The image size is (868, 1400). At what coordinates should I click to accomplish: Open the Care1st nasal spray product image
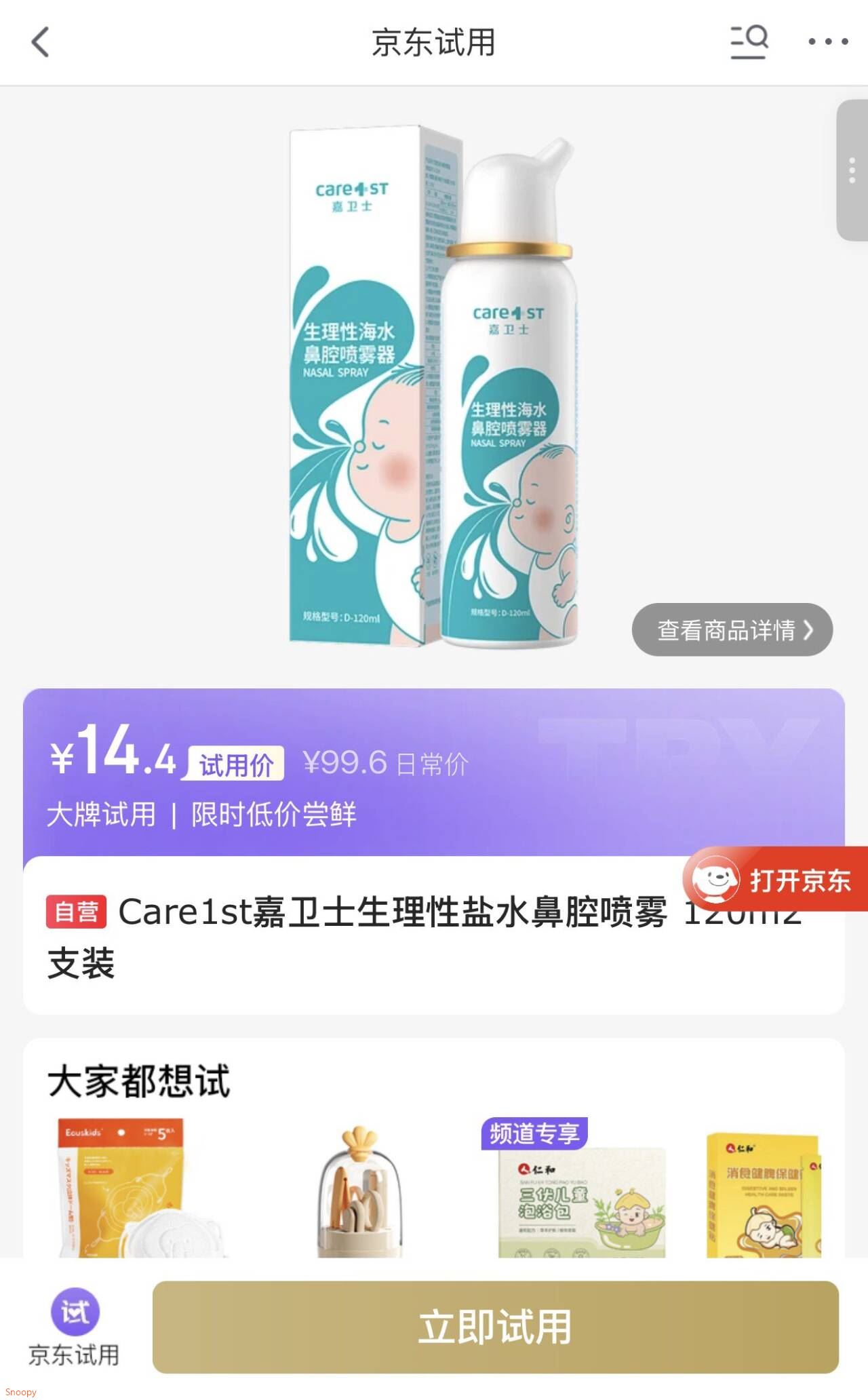click(434, 387)
